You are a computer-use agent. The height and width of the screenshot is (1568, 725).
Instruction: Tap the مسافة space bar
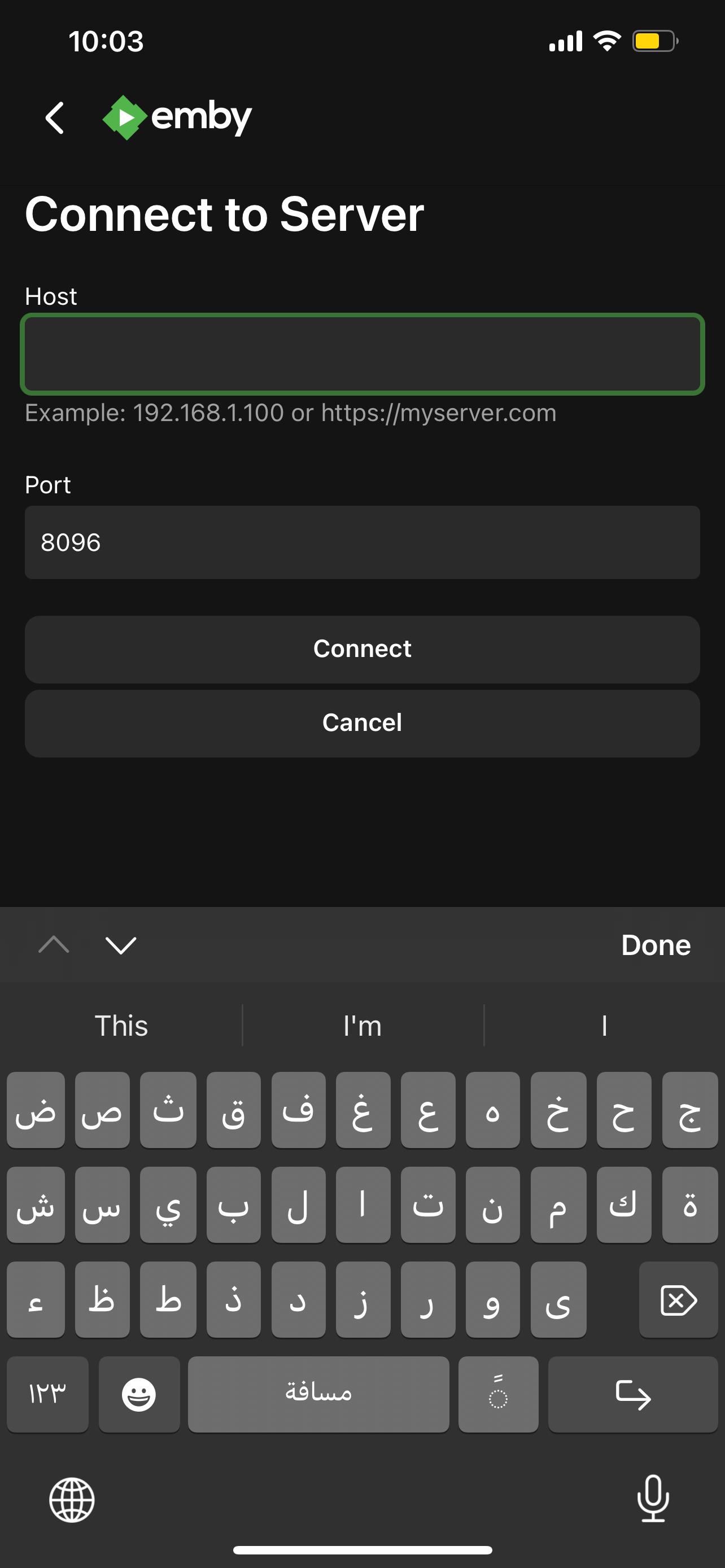coord(318,1394)
